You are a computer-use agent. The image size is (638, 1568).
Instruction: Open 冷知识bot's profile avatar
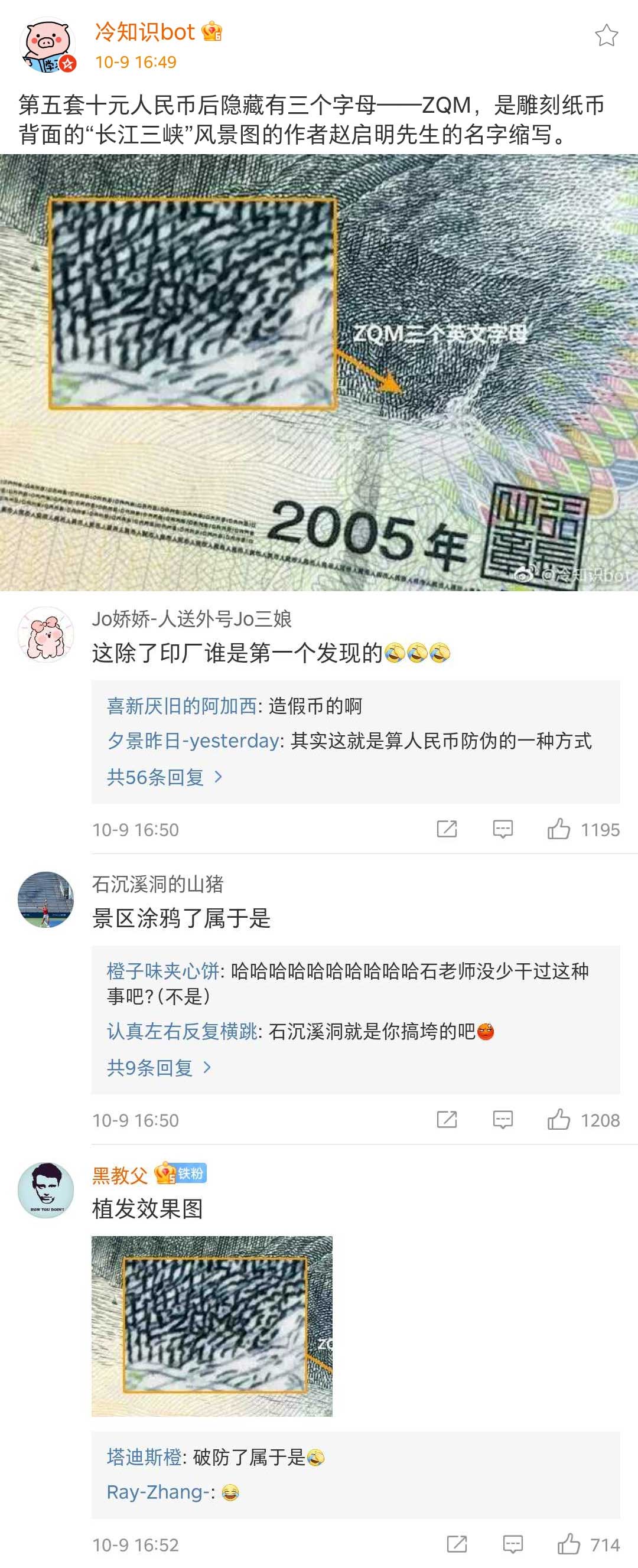(x=47, y=46)
